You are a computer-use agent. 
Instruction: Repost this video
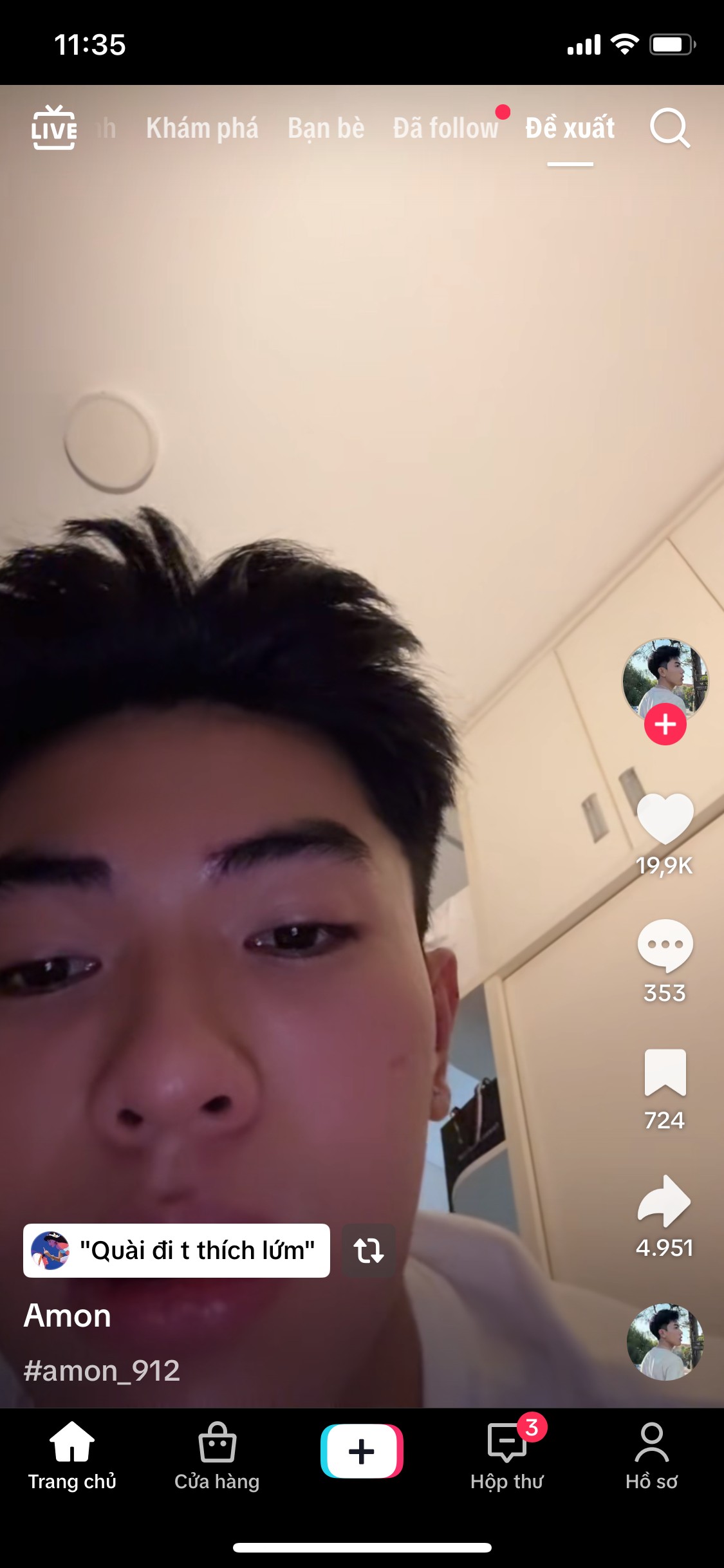369,1251
